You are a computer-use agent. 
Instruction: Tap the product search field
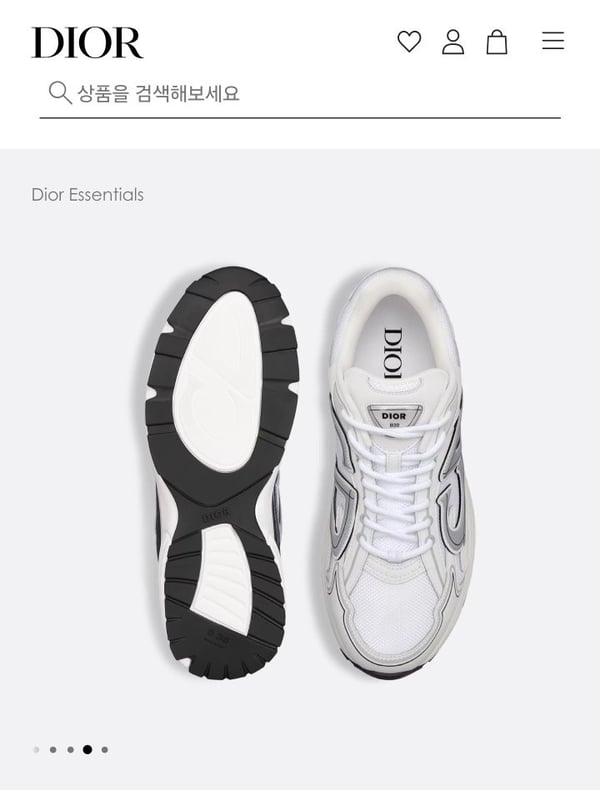pyautogui.click(x=300, y=94)
